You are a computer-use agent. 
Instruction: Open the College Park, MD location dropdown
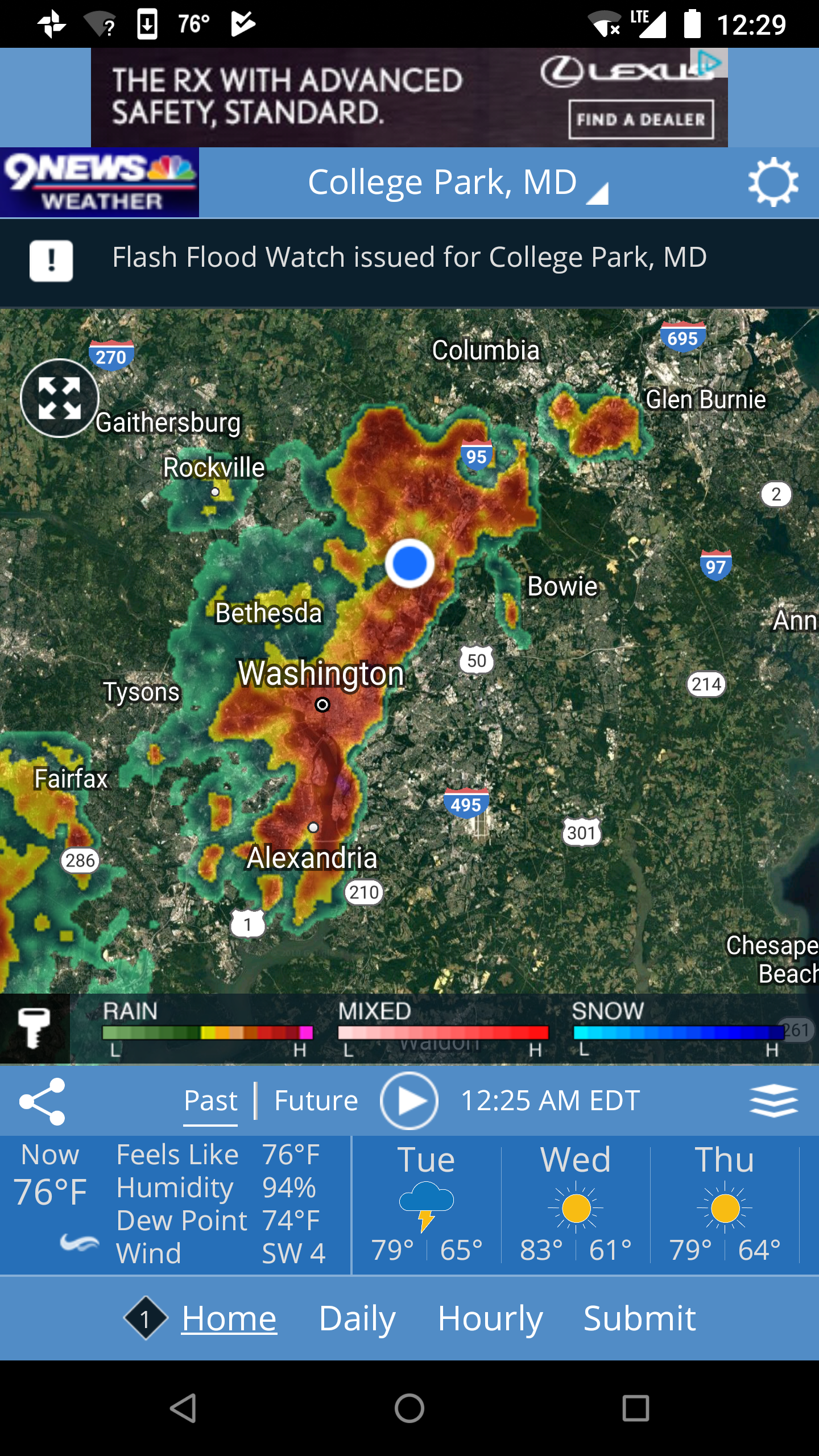[x=458, y=183]
